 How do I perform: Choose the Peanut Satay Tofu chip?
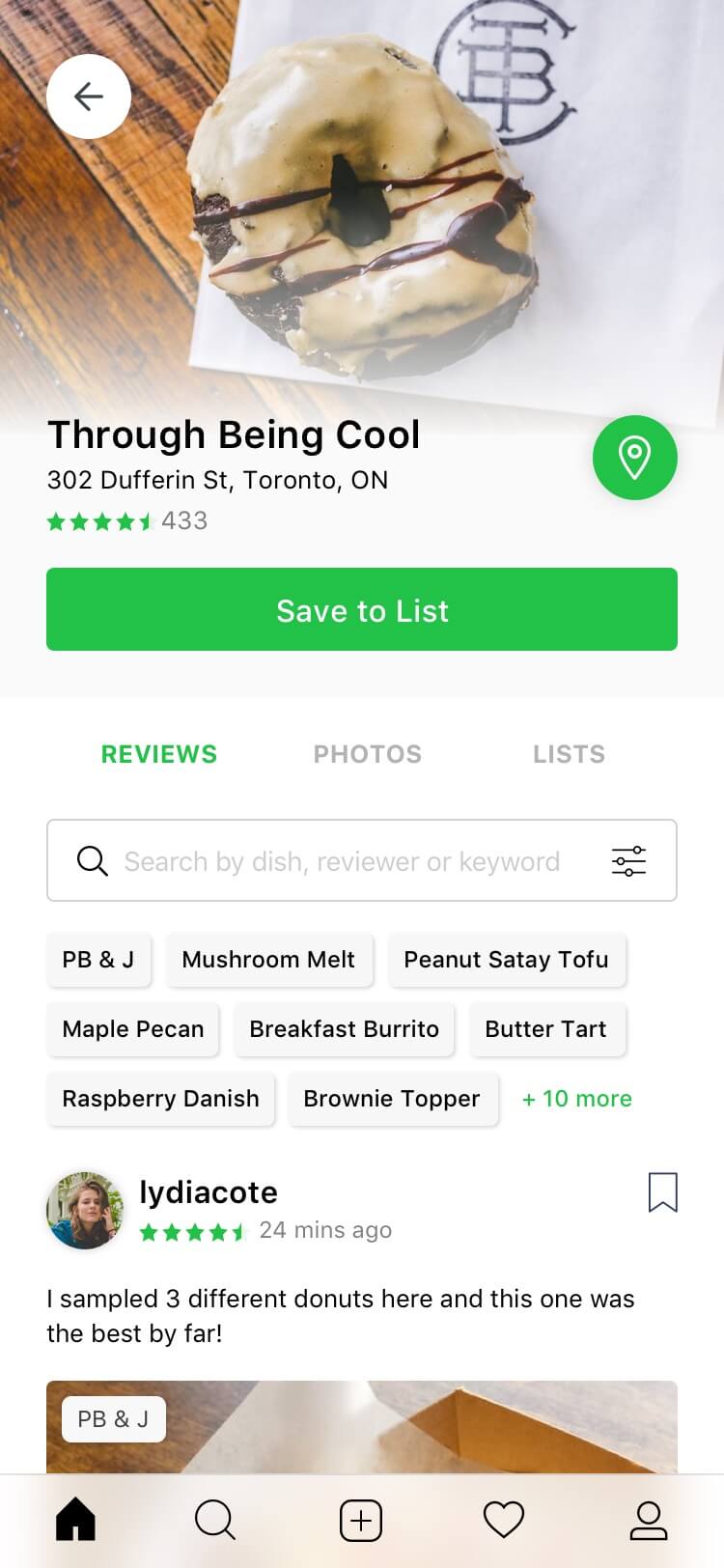click(x=507, y=960)
